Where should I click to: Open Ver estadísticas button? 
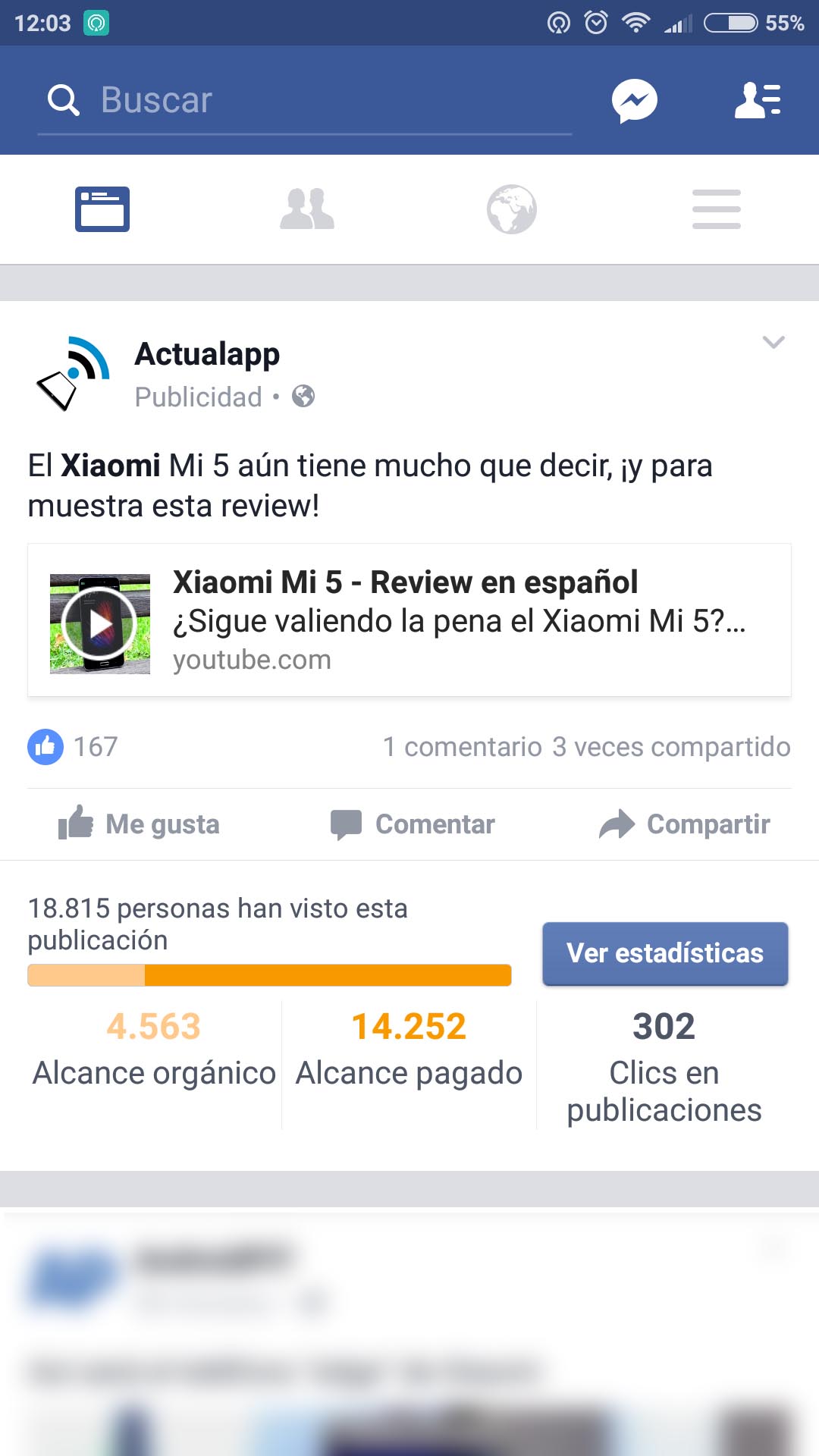(665, 954)
